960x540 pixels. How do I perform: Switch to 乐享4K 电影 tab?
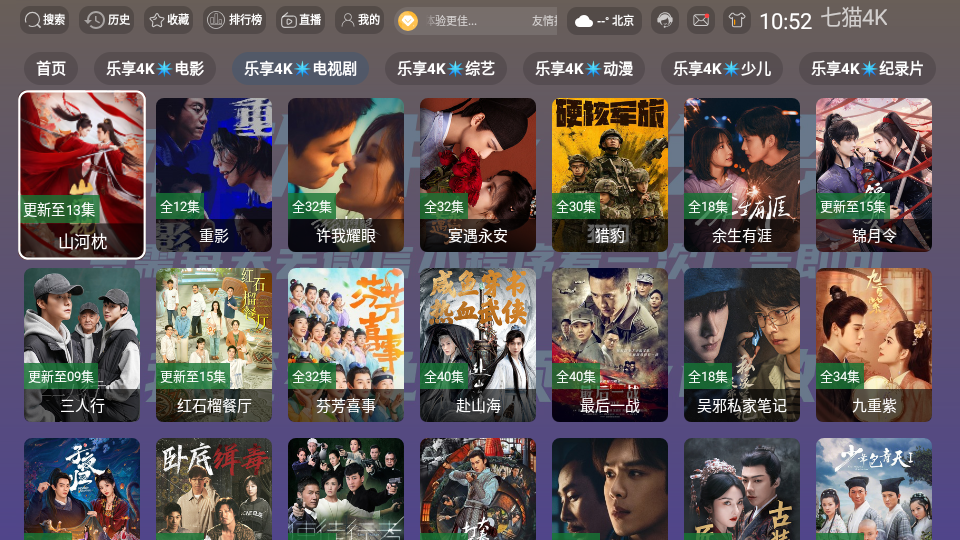[155, 69]
